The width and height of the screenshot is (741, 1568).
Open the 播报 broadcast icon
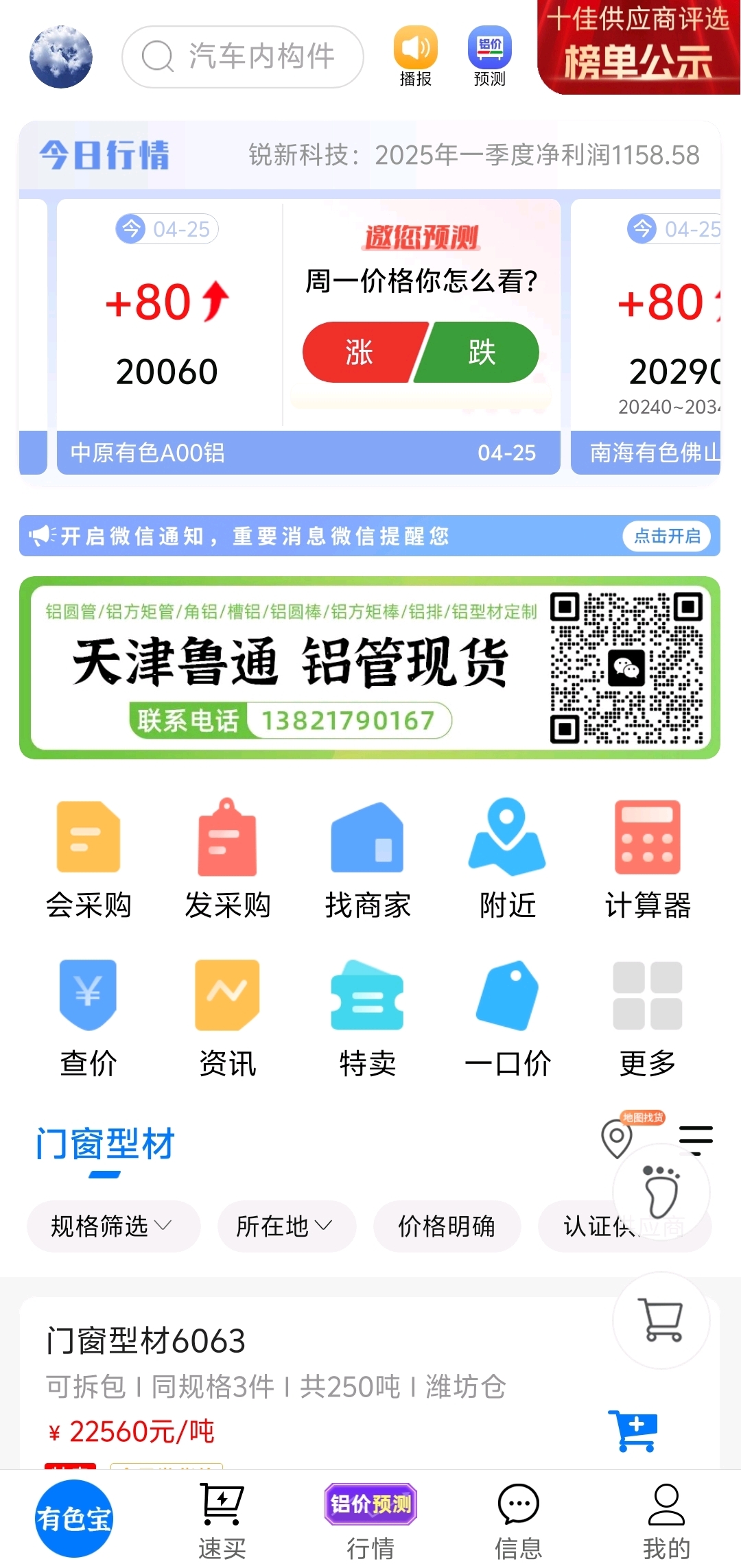415,56
